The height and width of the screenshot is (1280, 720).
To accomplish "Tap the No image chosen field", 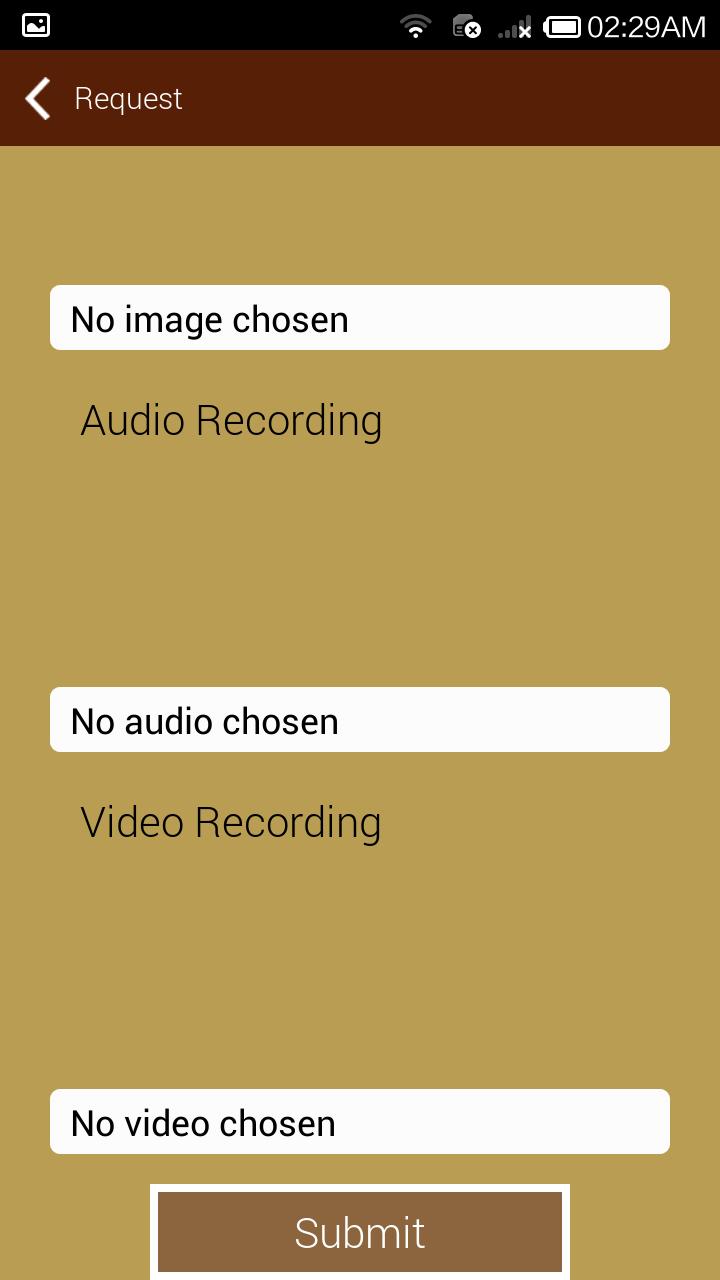I will click(360, 318).
